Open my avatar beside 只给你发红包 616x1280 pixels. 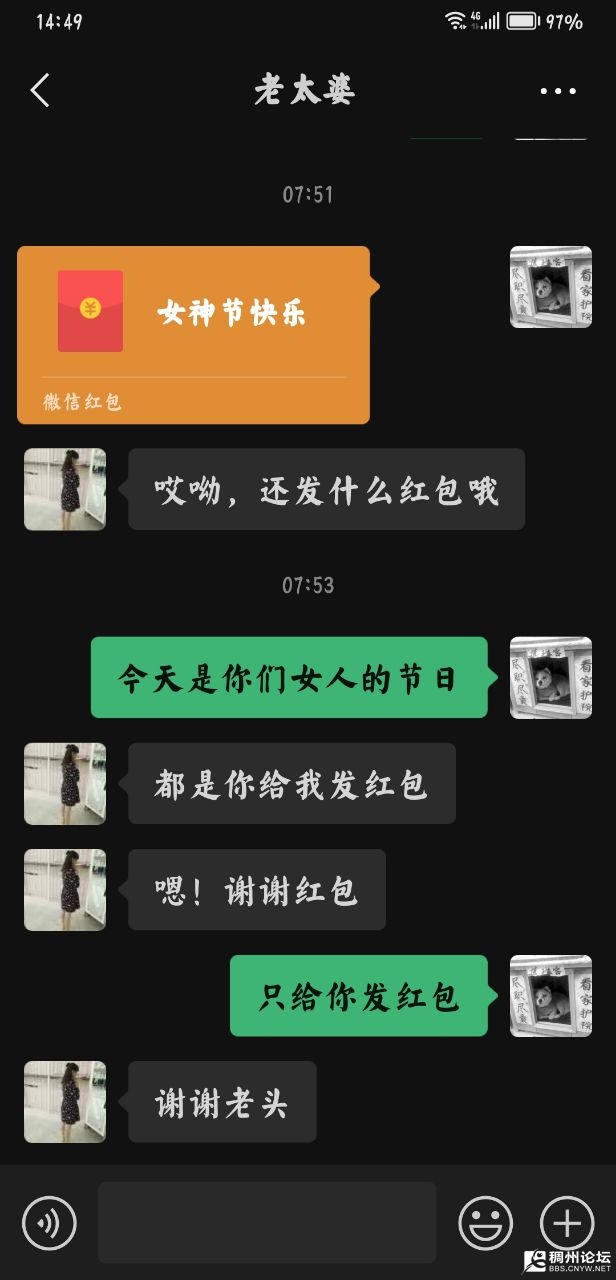(551, 995)
